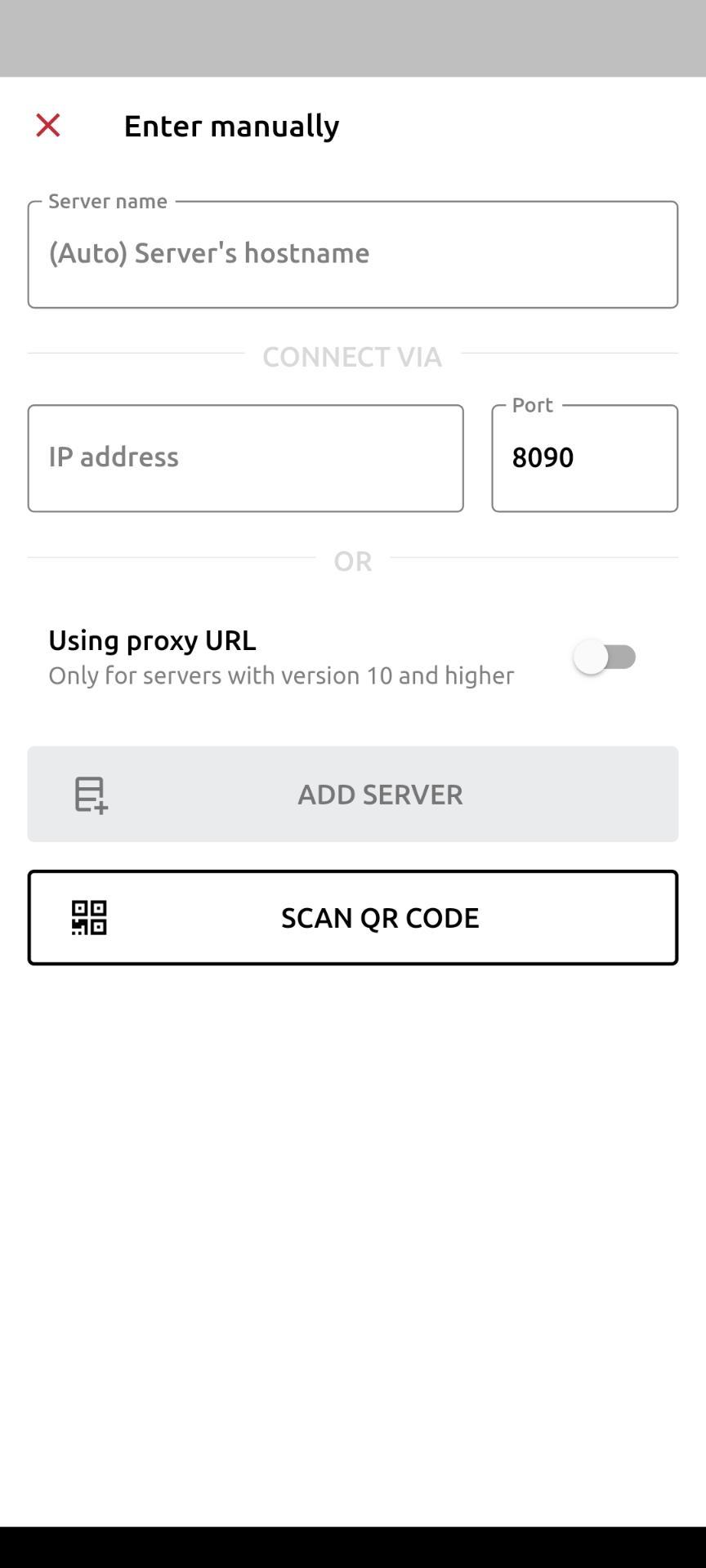Image resolution: width=706 pixels, height=1568 pixels.
Task: Dismiss the Enter manually dialog
Action: [48, 125]
